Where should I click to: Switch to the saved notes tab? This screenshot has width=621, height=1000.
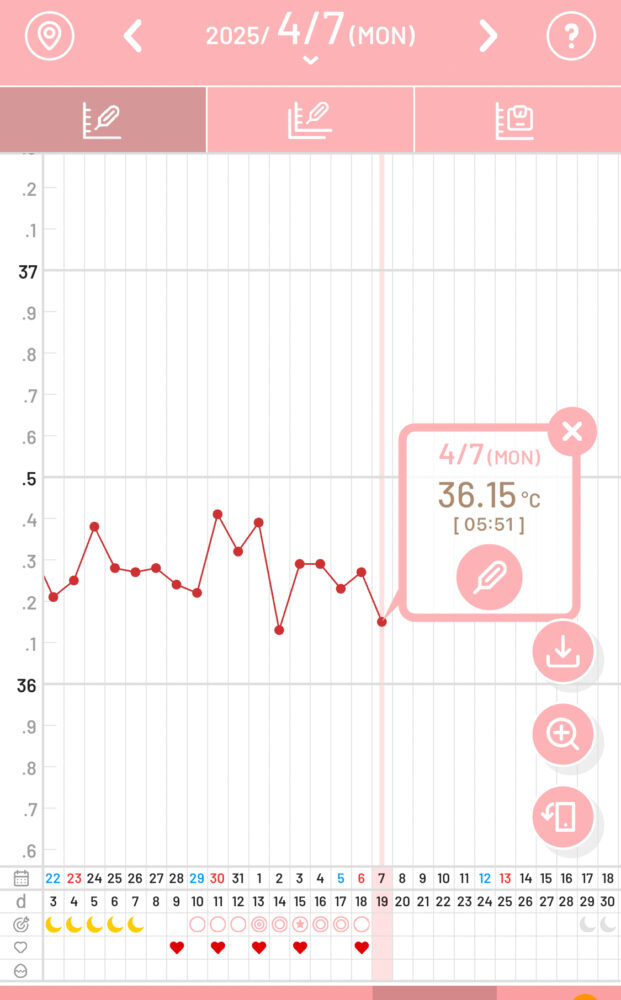[x=517, y=120]
